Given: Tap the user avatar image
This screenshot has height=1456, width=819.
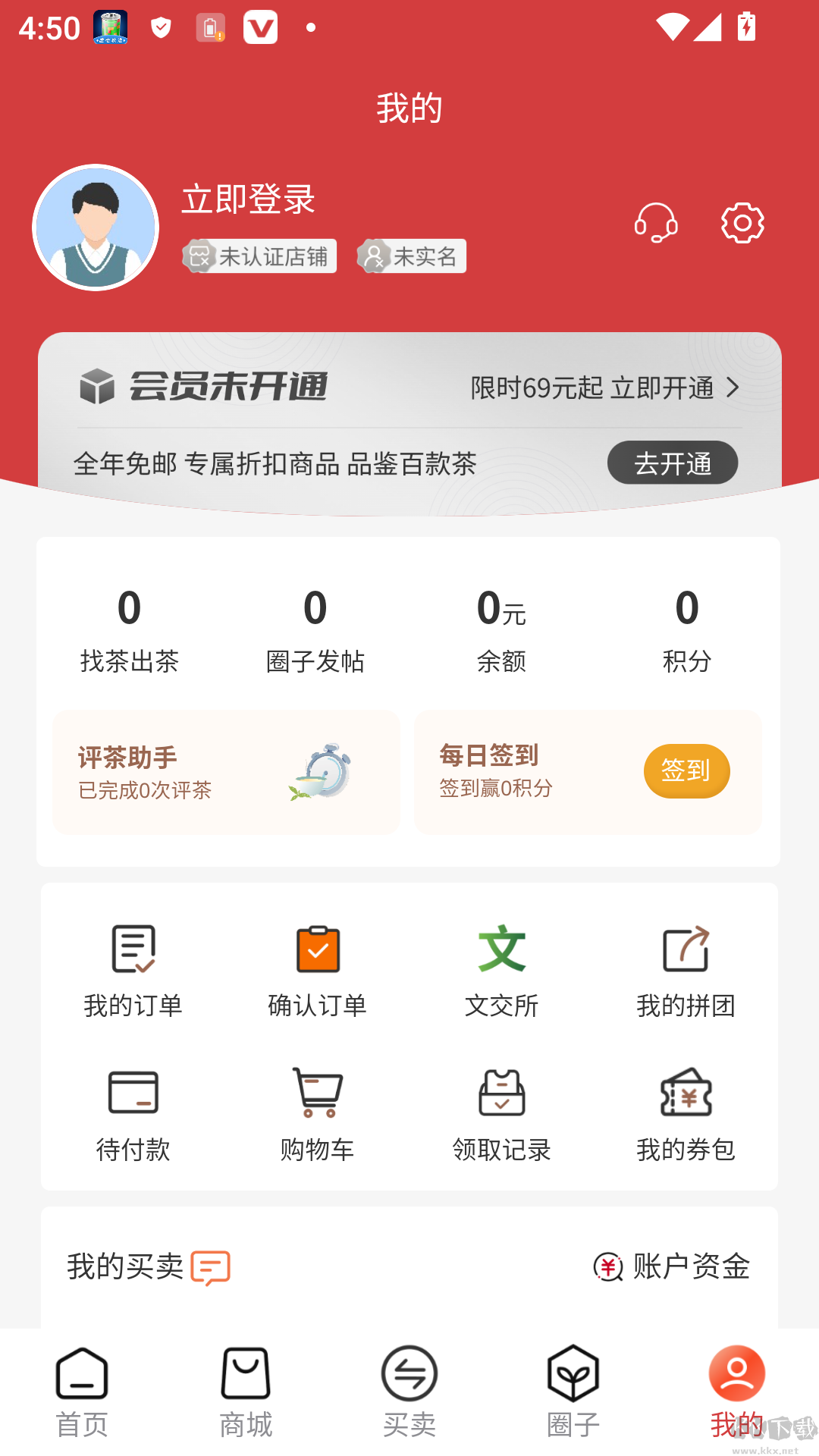Looking at the screenshot, I should (x=95, y=227).
